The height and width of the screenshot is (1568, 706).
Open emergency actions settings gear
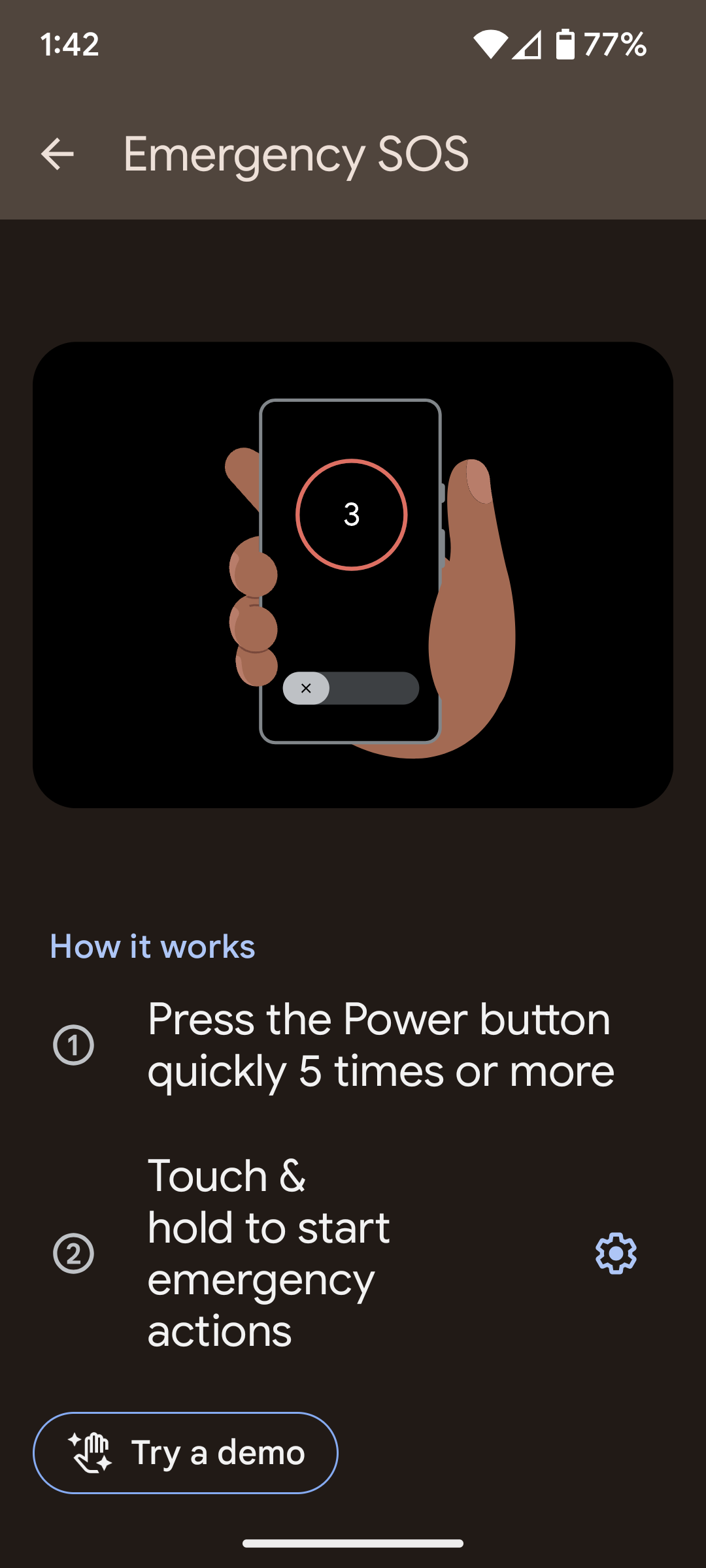(616, 1253)
